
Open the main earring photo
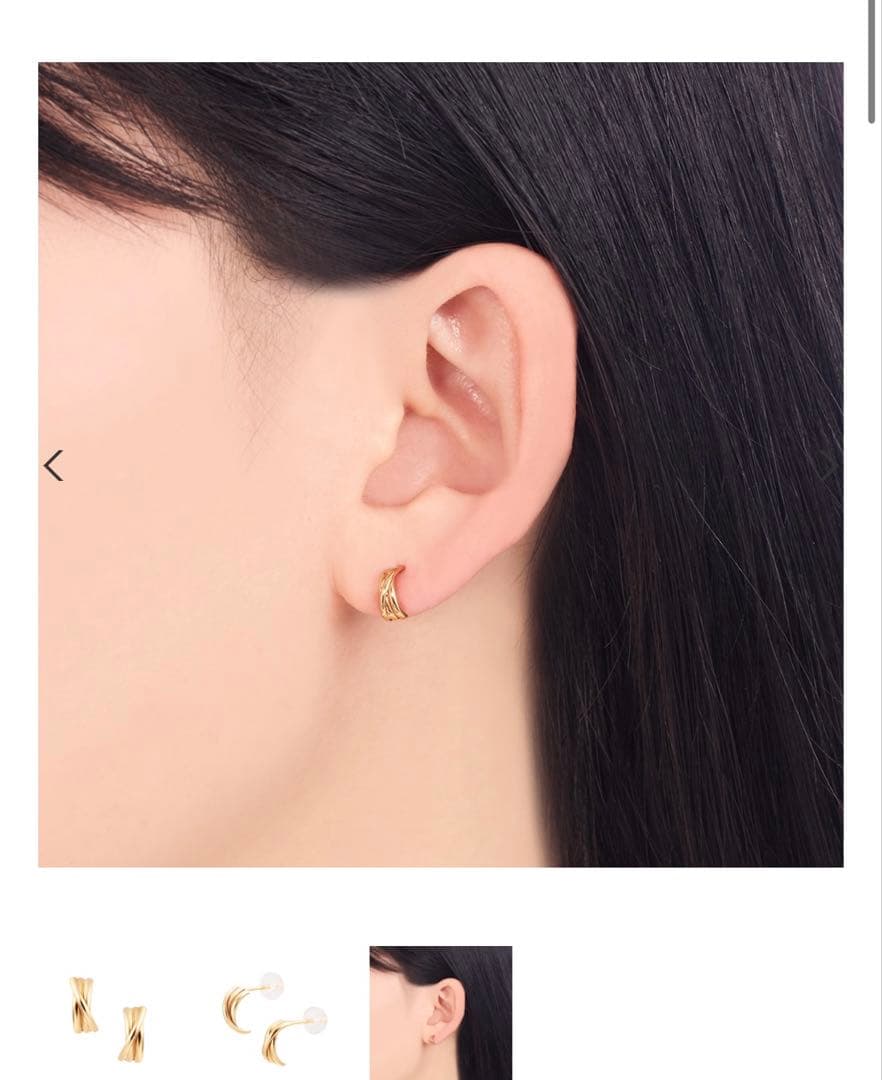[440, 464]
